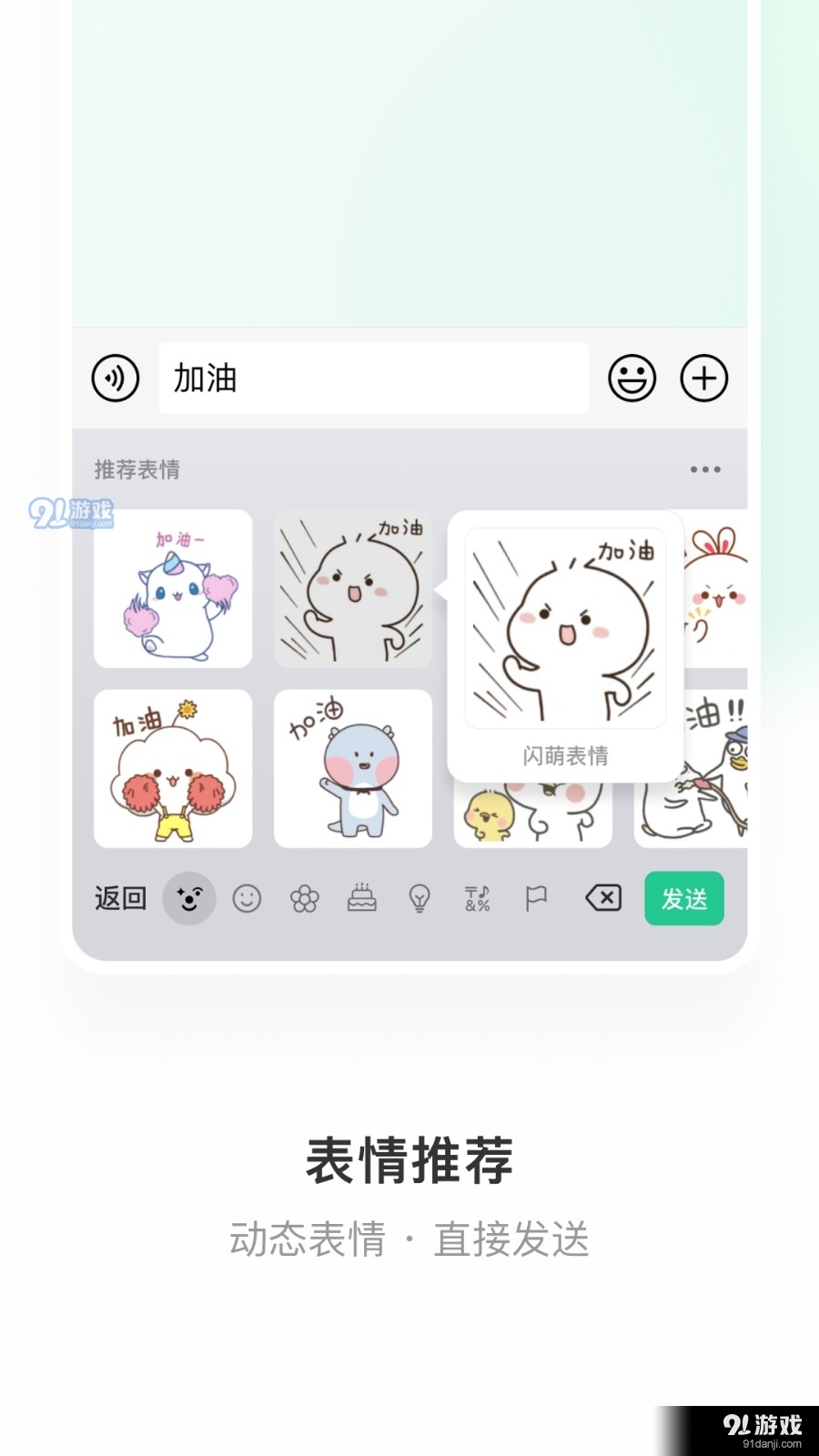Image resolution: width=819 pixels, height=1456 pixels.
Task: Select the sticker face icon in the emoji toolbar
Action: click(188, 899)
